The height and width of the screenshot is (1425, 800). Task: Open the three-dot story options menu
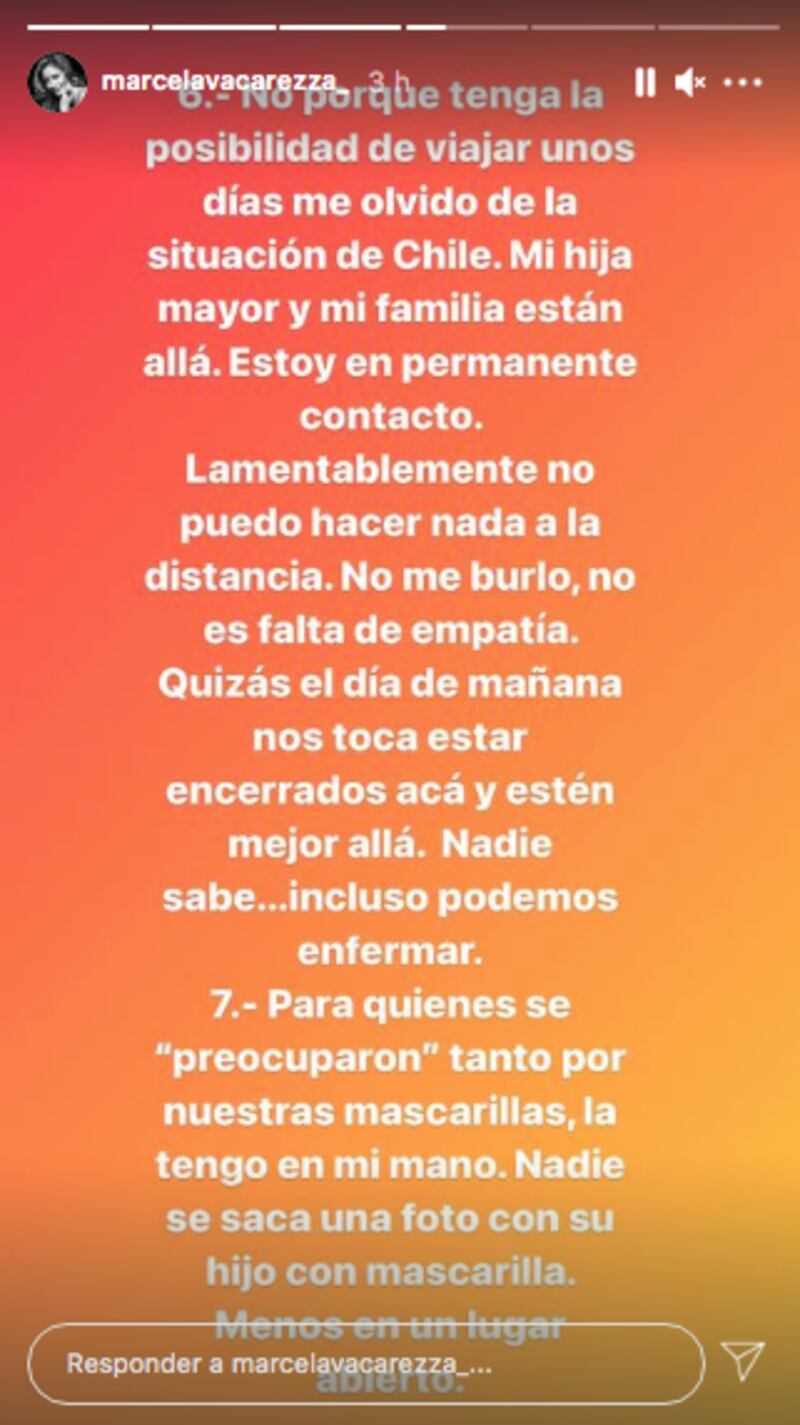pos(742,82)
